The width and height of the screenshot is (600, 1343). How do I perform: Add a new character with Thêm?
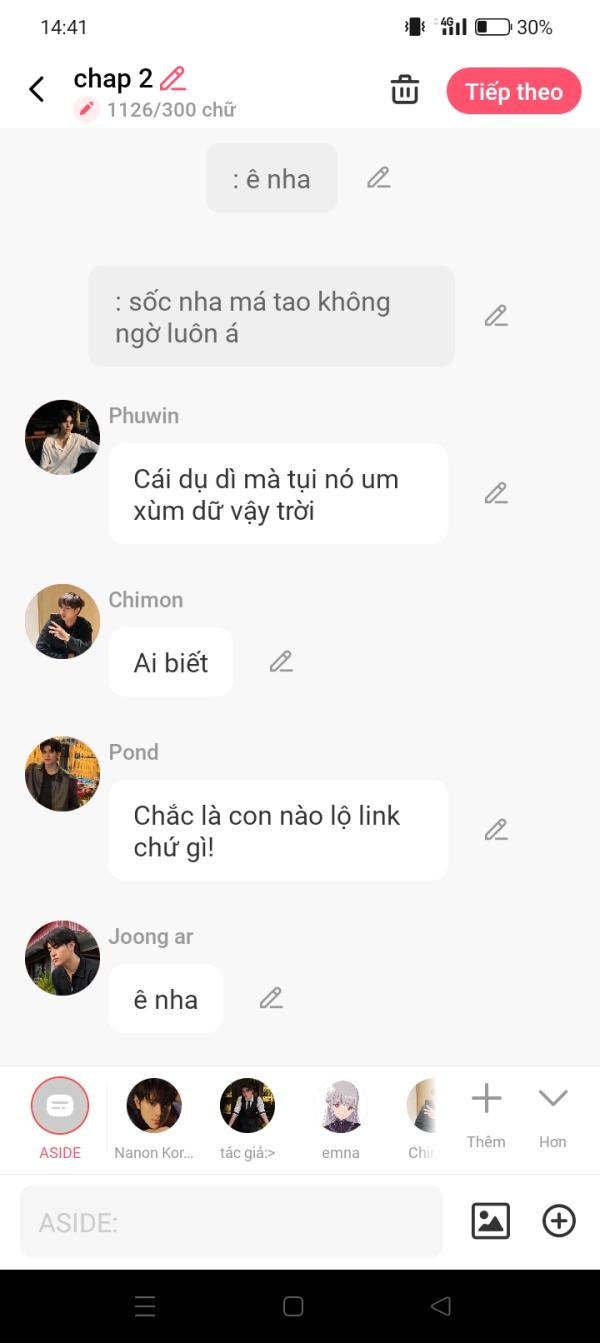point(486,1115)
